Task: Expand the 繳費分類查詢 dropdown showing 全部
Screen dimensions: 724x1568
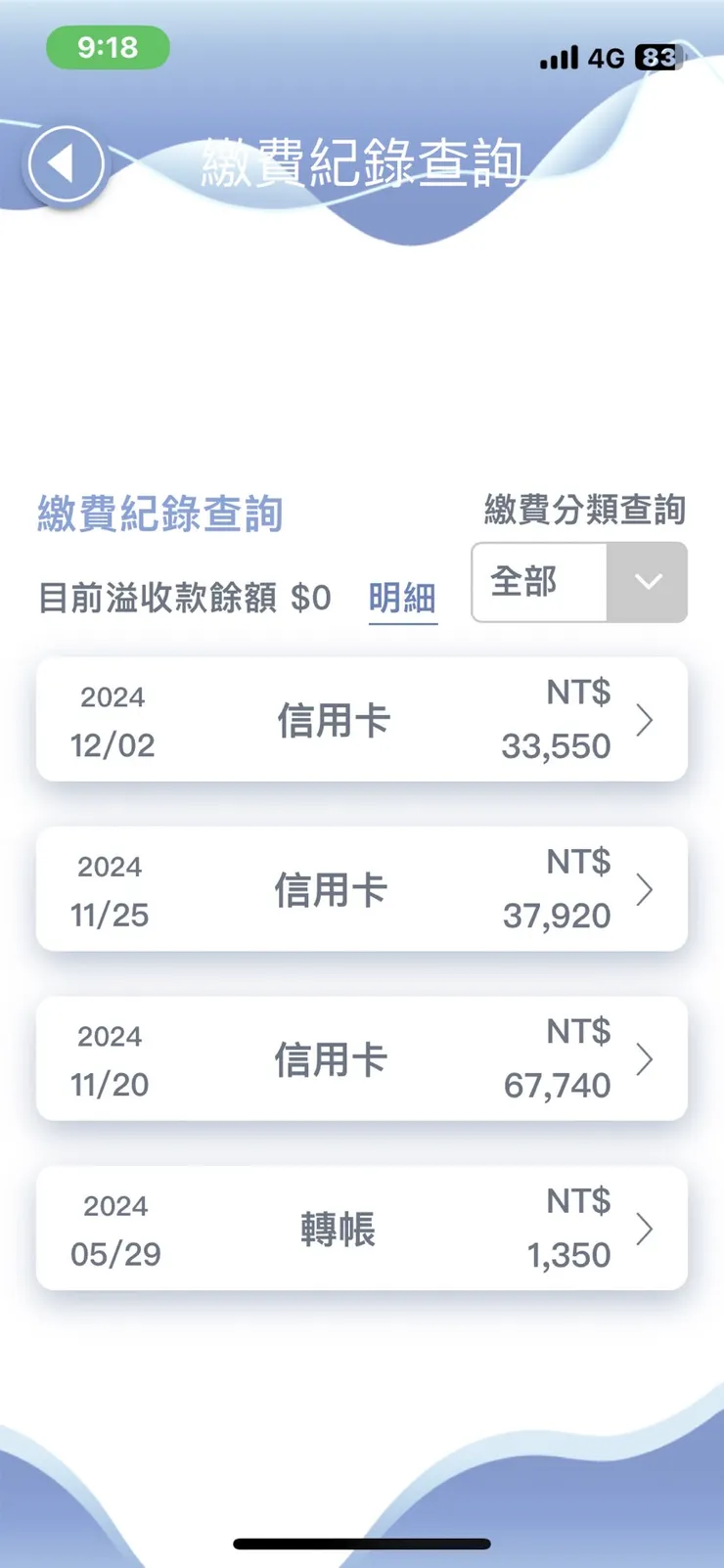Action: (579, 582)
